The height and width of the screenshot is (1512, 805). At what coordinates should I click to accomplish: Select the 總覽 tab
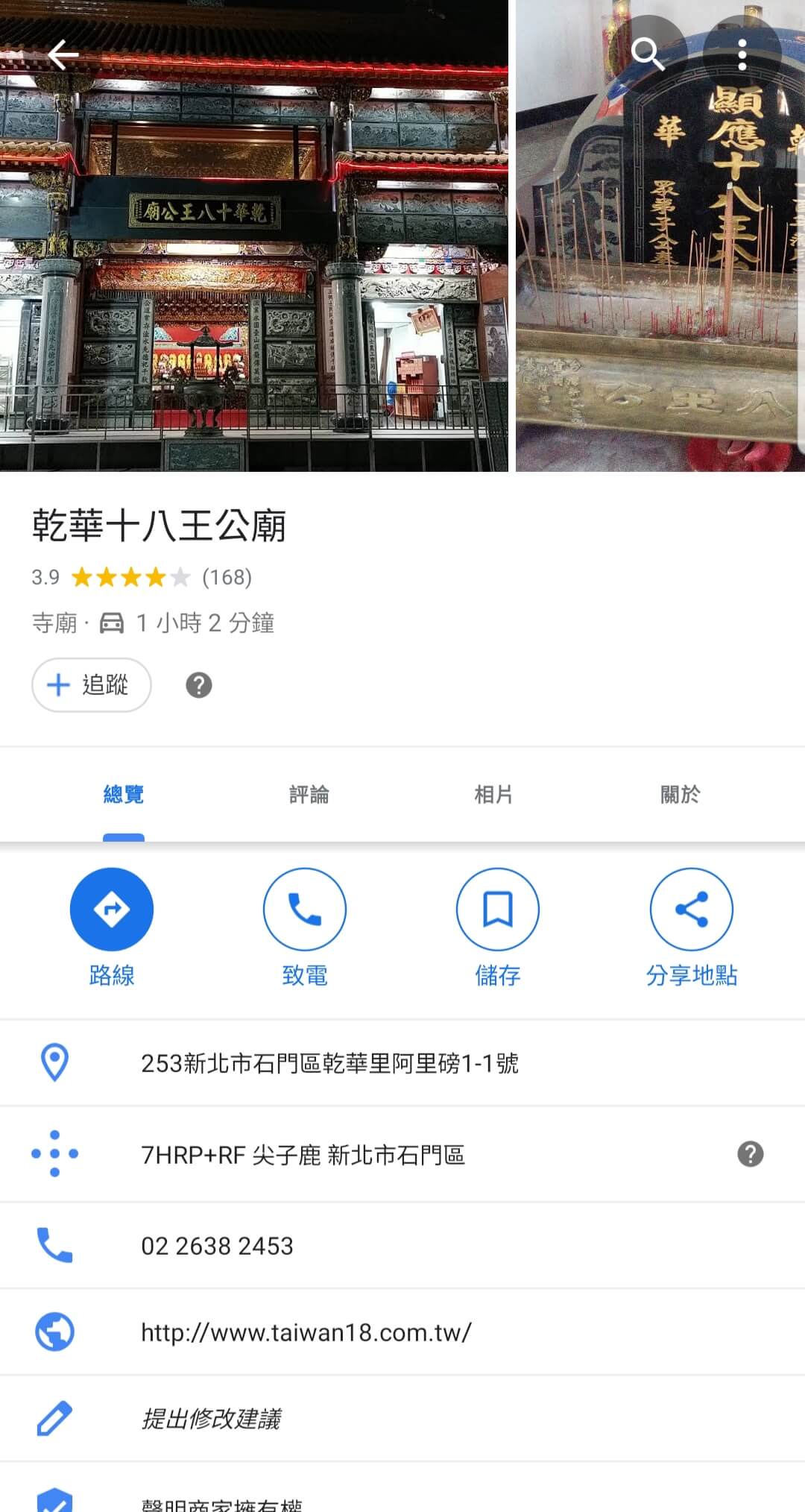point(124,794)
